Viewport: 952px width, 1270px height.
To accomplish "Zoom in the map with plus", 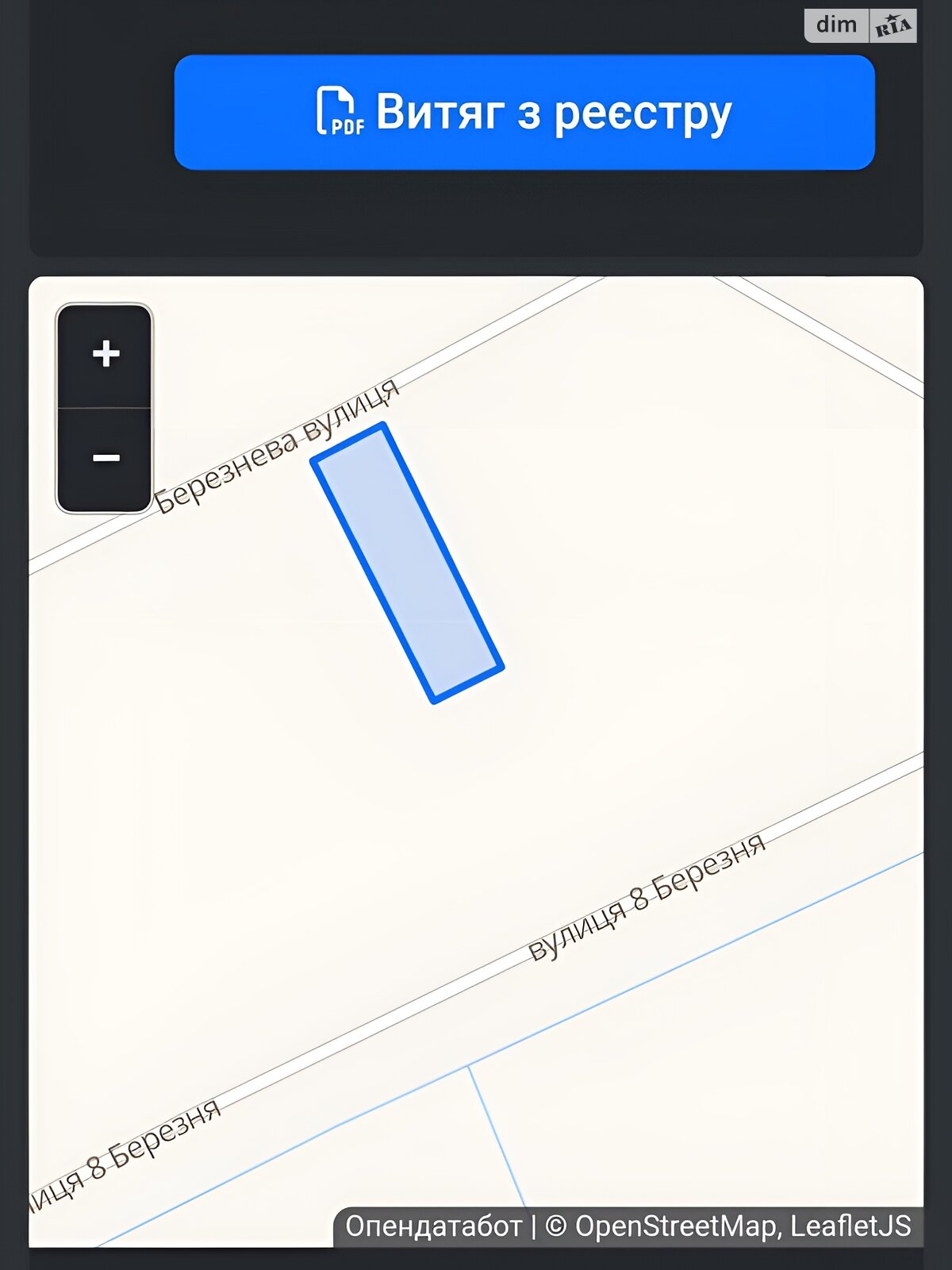I will [106, 354].
